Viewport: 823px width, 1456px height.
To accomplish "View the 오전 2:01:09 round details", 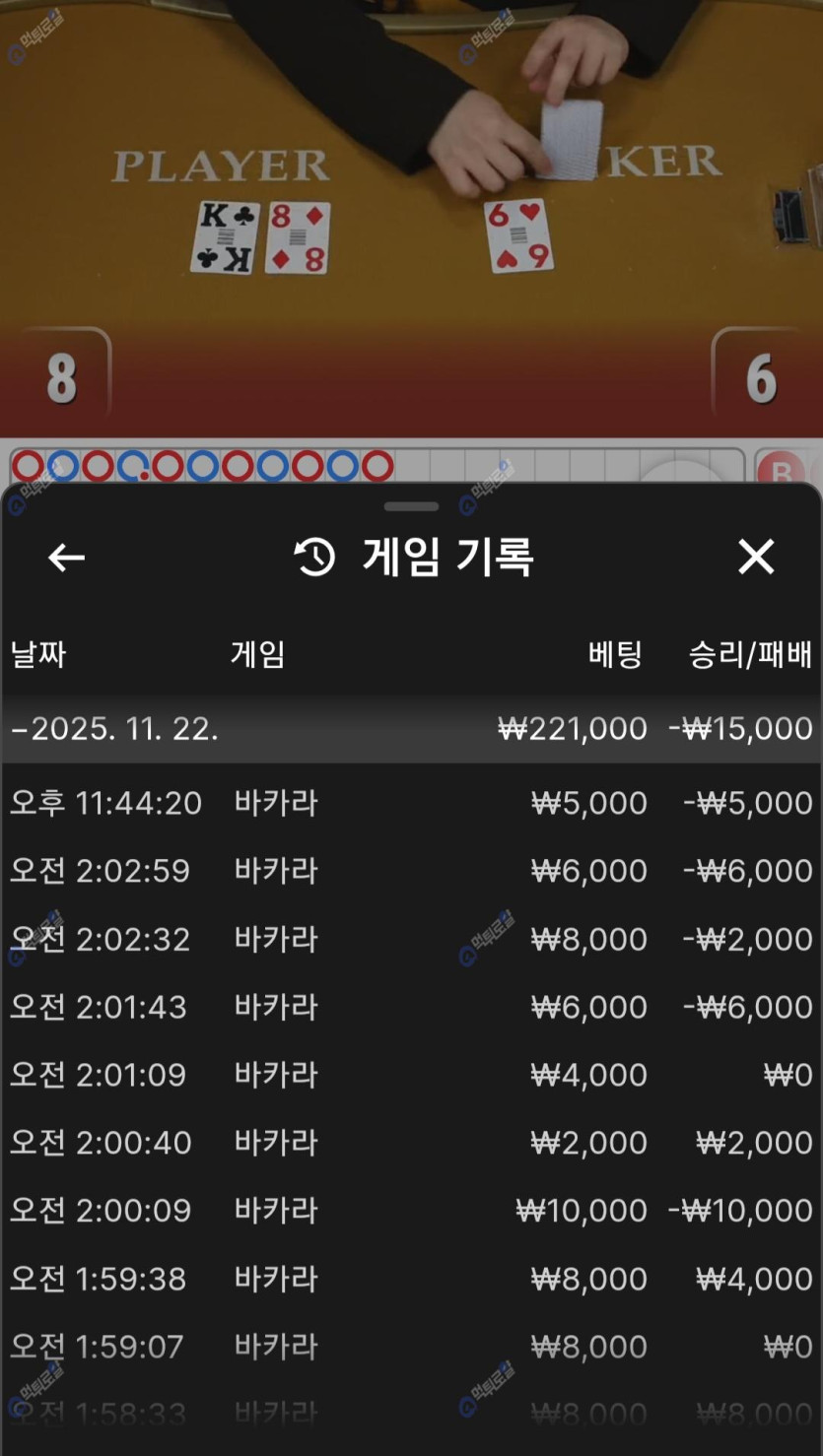I will coord(410,1075).
